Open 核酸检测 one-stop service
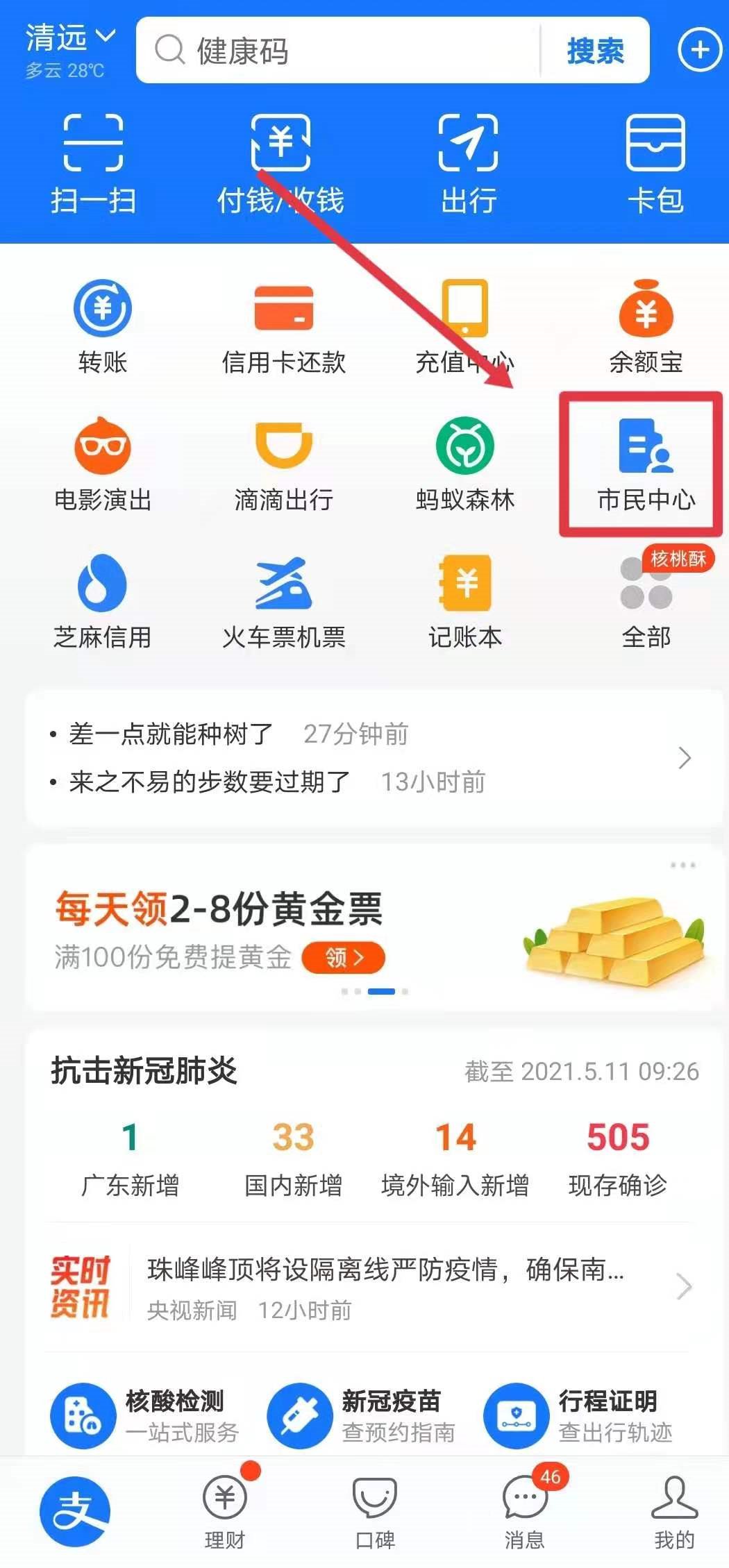 pos(144,1416)
